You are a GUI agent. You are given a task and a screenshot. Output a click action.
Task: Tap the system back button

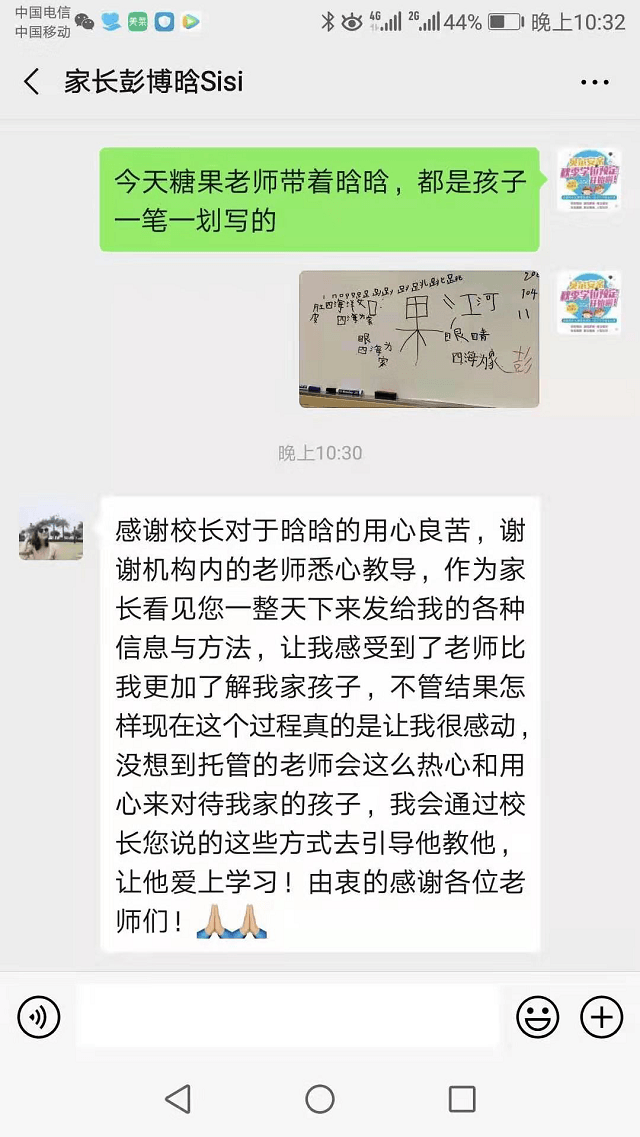tap(178, 1099)
